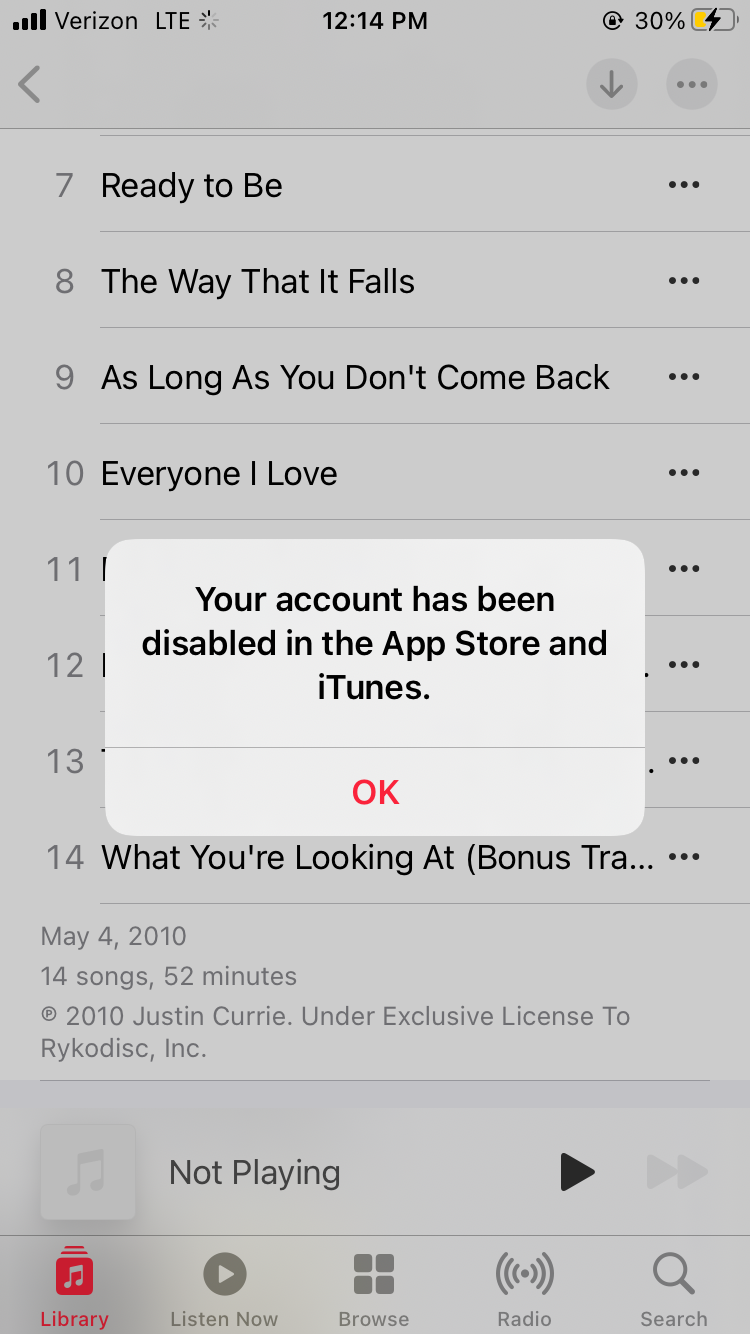
Task: Skip forward in the mini player
Action: tap(677, 1172)
